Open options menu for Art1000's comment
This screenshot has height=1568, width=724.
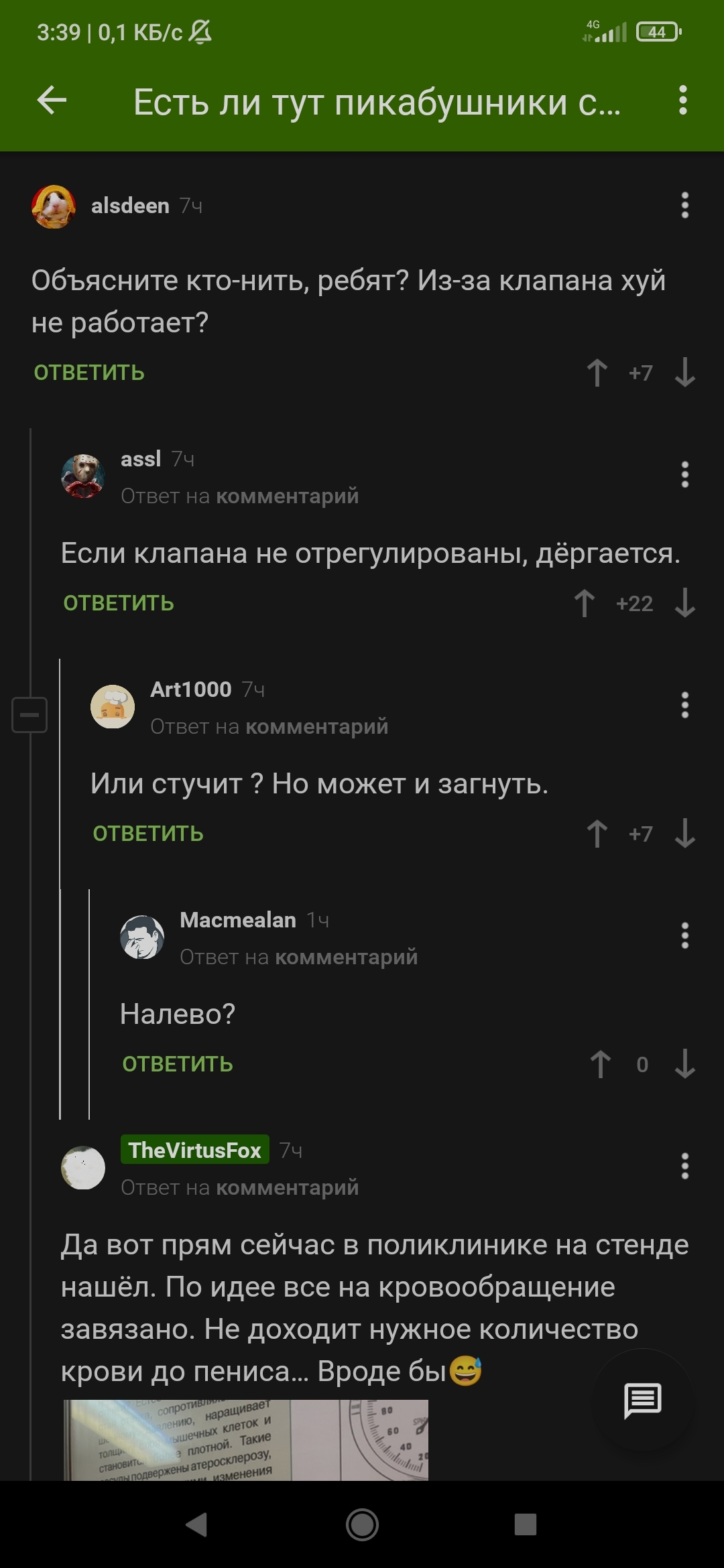coord(684,705)
